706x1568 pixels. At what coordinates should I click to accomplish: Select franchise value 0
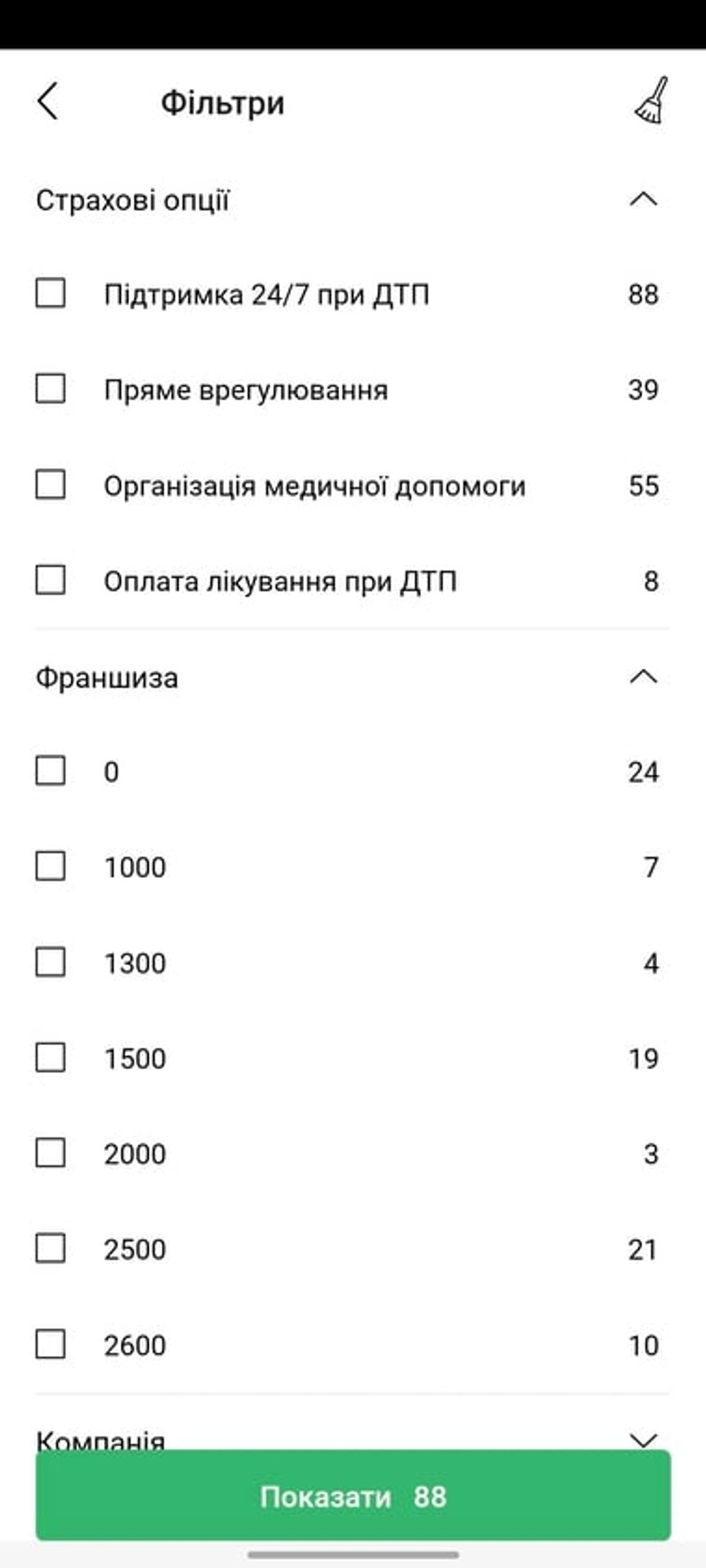51,770
